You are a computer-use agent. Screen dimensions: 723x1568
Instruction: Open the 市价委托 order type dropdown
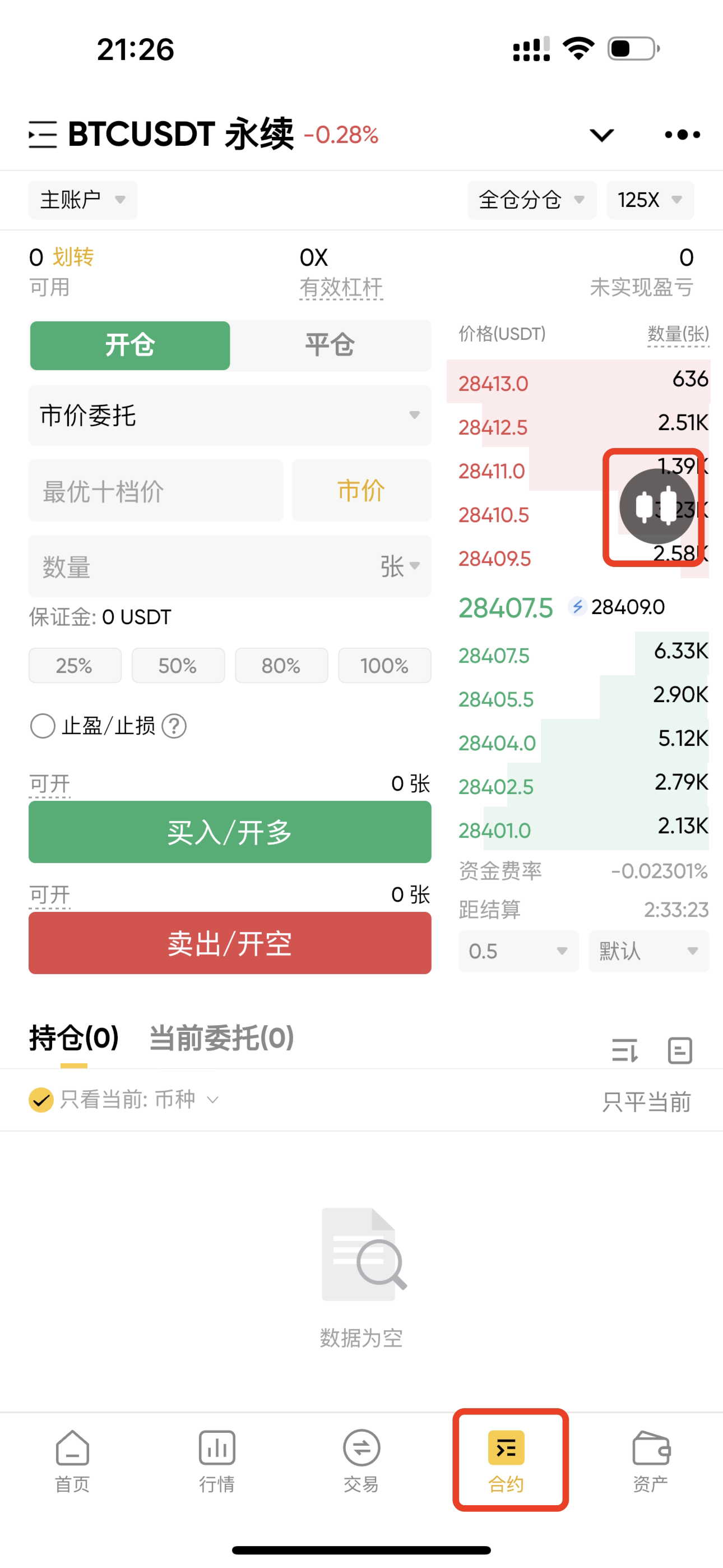tap(230, 415)
